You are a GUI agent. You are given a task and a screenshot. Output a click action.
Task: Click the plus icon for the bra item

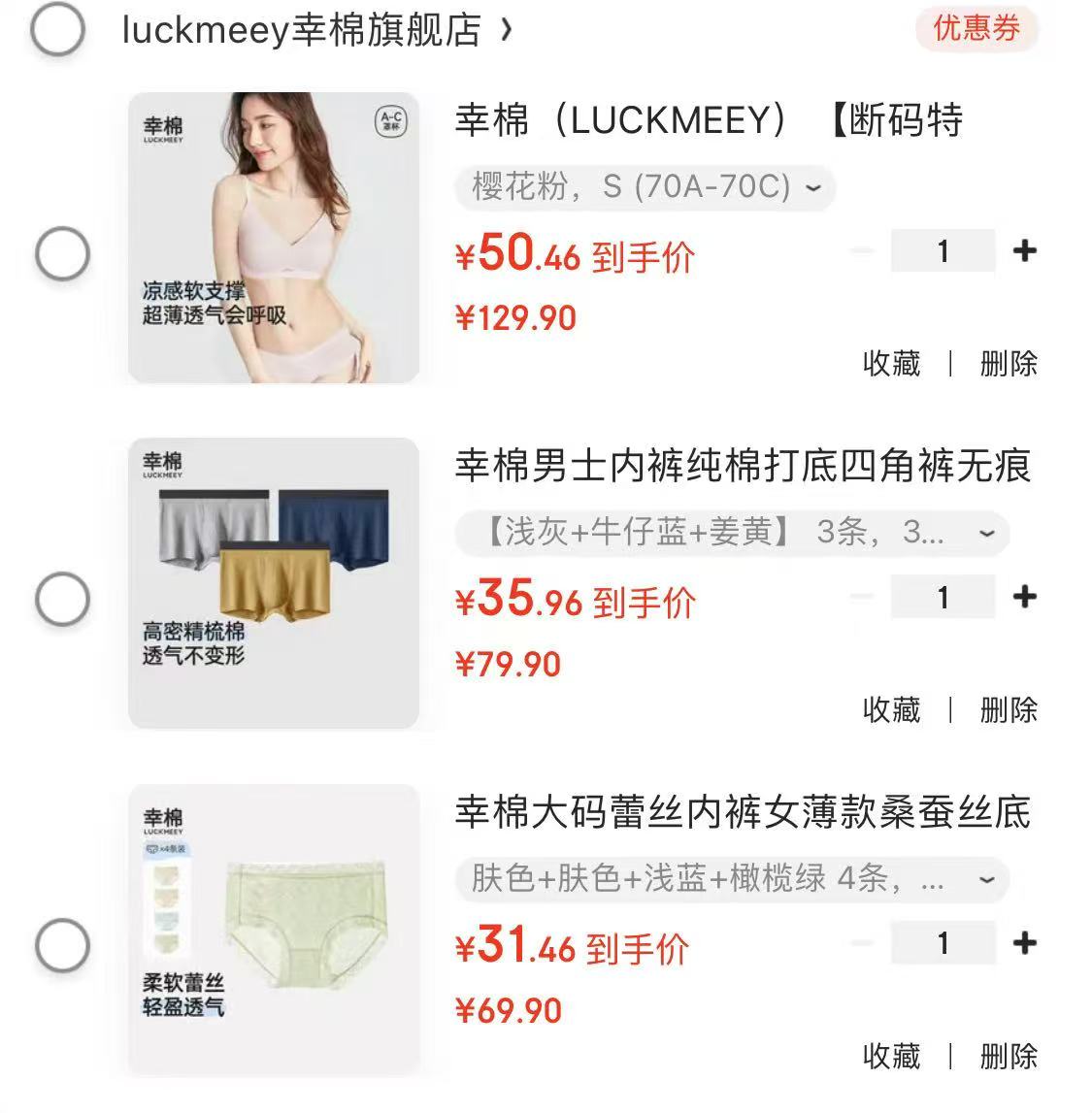coord(1026,250)
